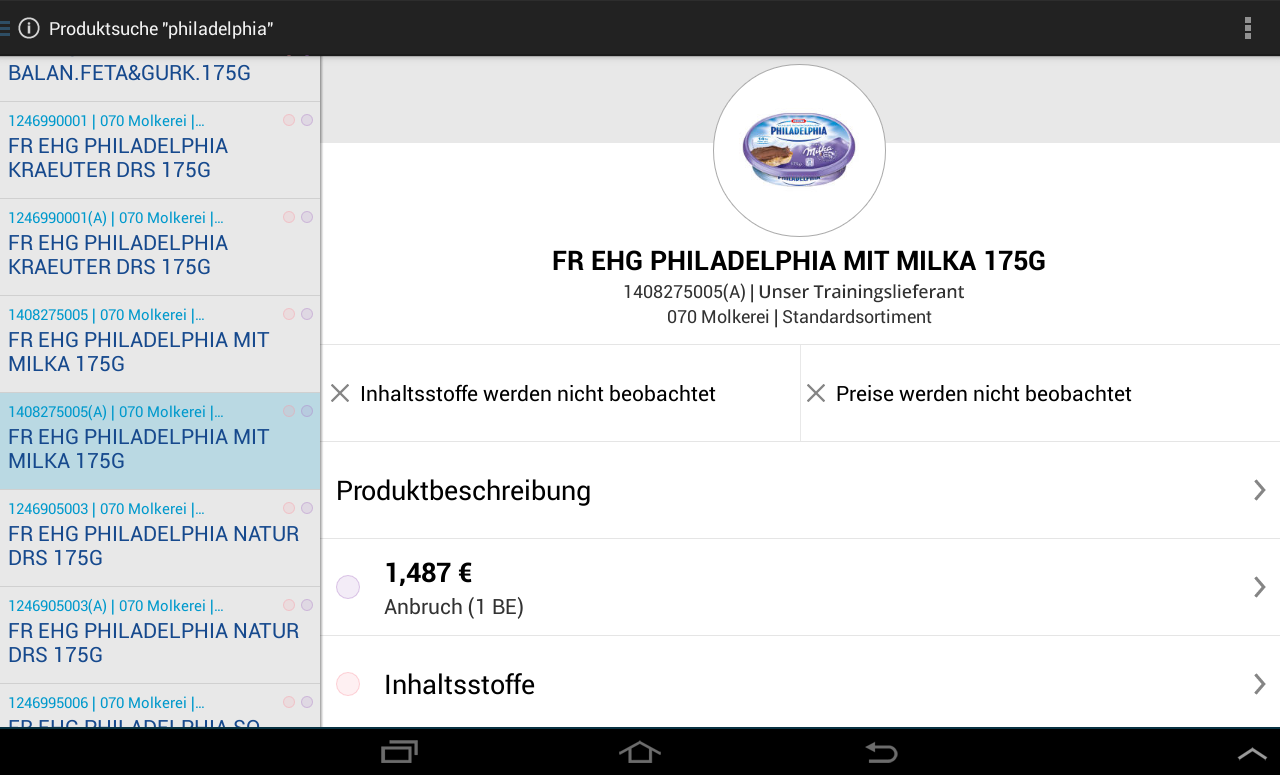Go to the home screen
Image resolution: width=1280 pixels, height=775 pixels.
pos(640,752)
